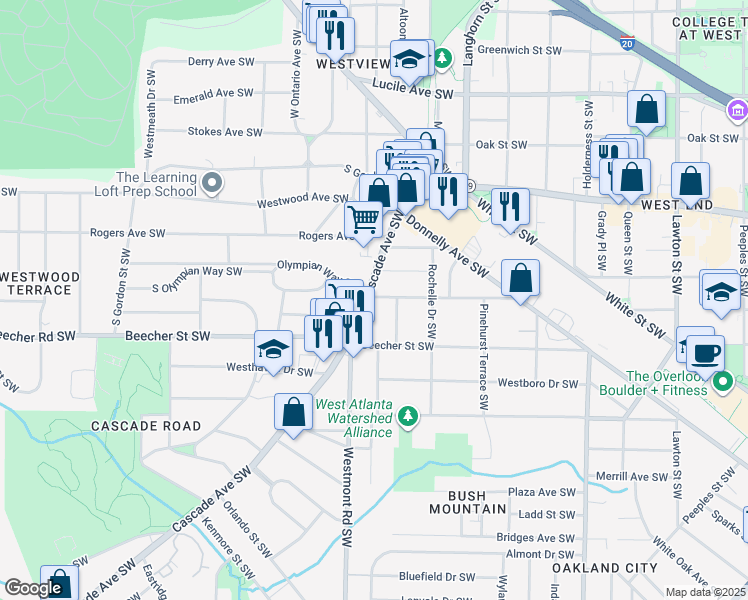The width and height of the screenshot is (748, 600).
Task: Select the school marker near Lucile Ave SW
Action: tap(408, 59)
